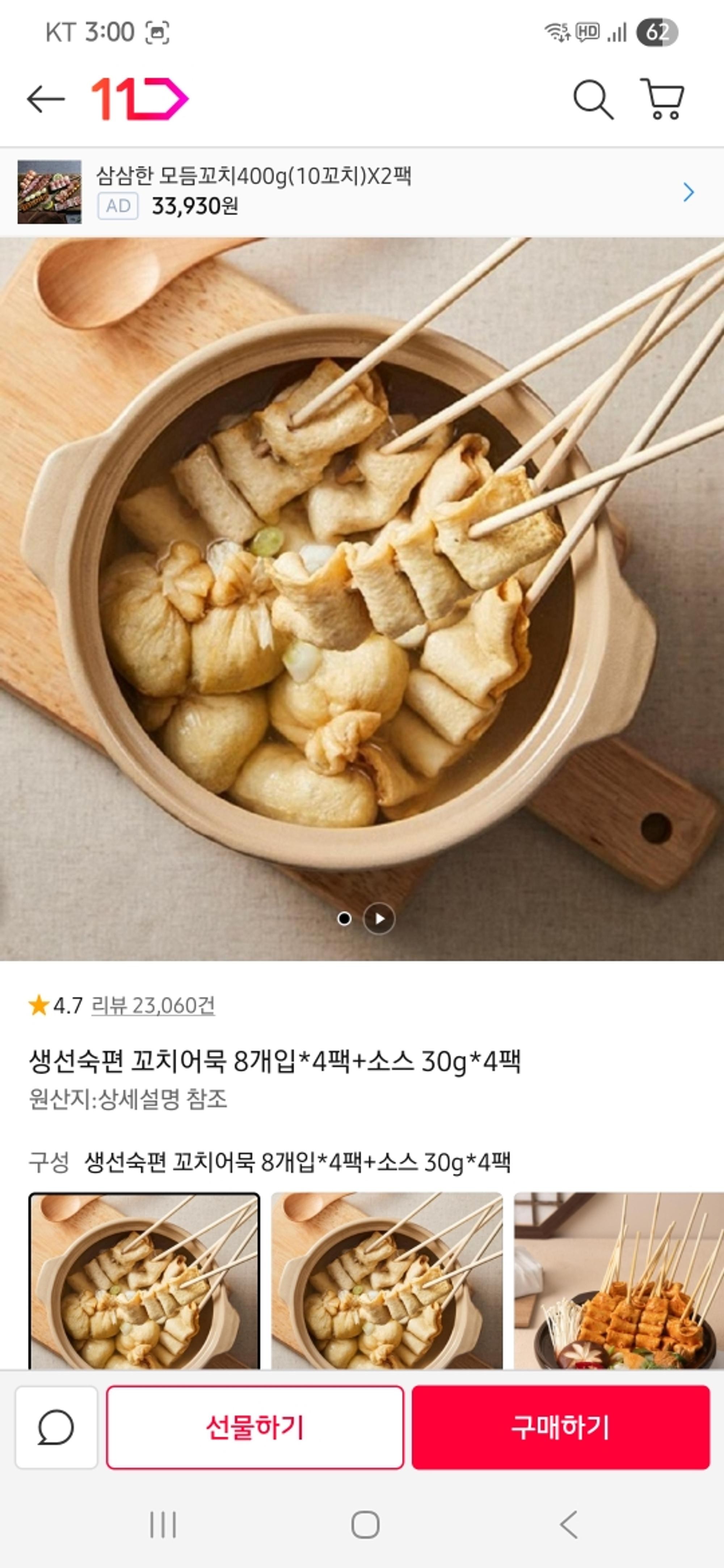
Task: Tap the 선물하기 gift button
Action: (254, 1427)
